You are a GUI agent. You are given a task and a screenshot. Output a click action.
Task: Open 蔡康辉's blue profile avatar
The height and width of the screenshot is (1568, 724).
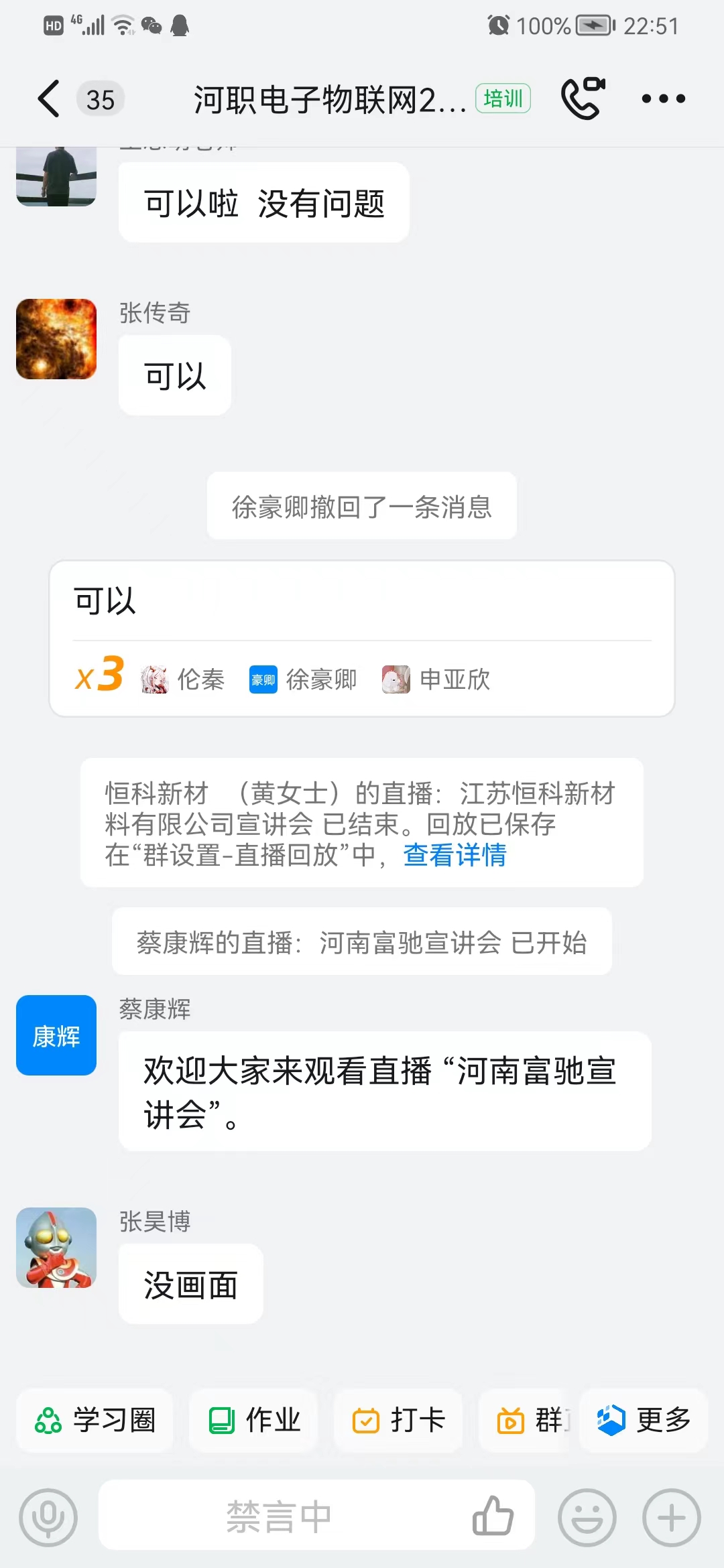tap(56, 1035)
